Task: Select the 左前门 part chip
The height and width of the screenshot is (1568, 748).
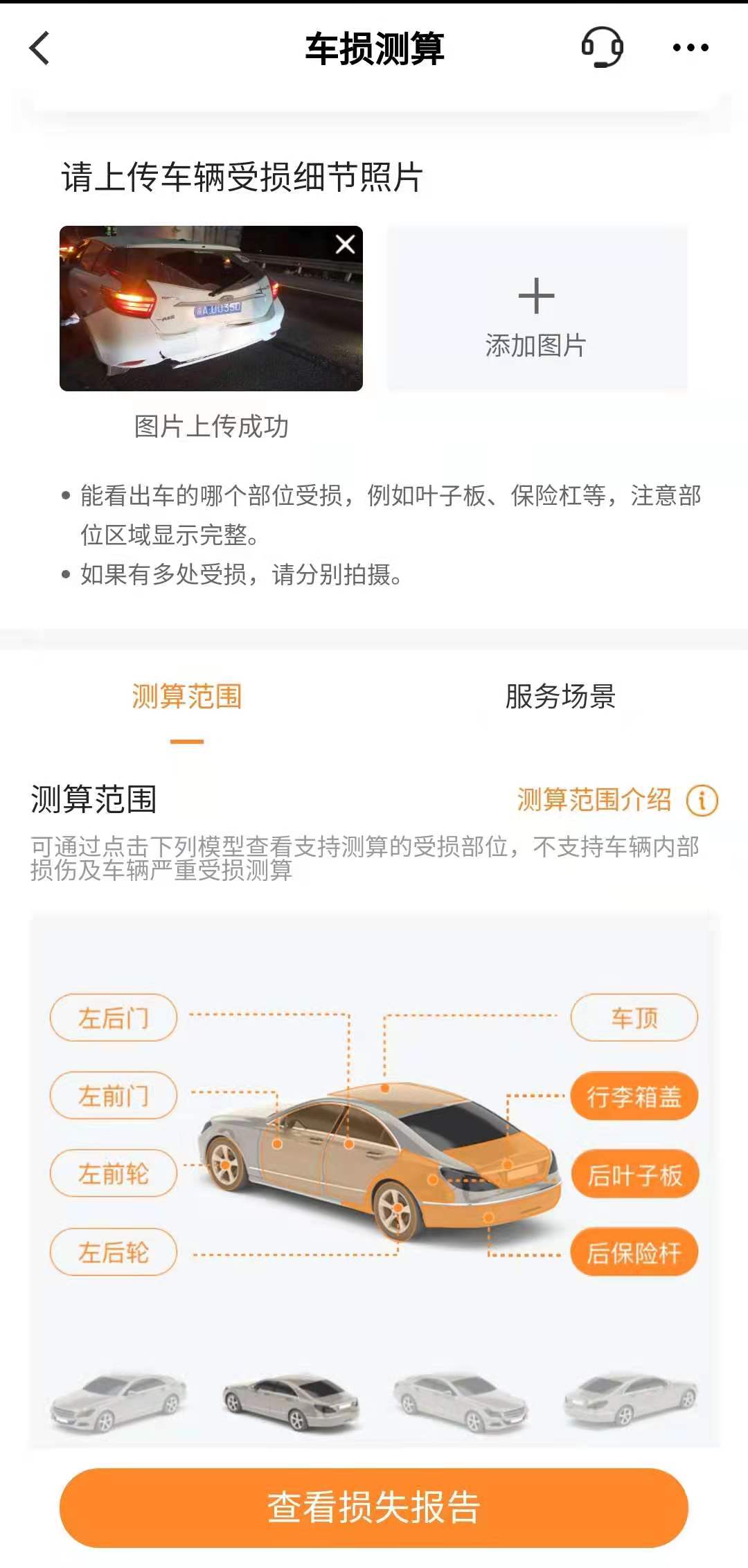Action: (114, 1096)
